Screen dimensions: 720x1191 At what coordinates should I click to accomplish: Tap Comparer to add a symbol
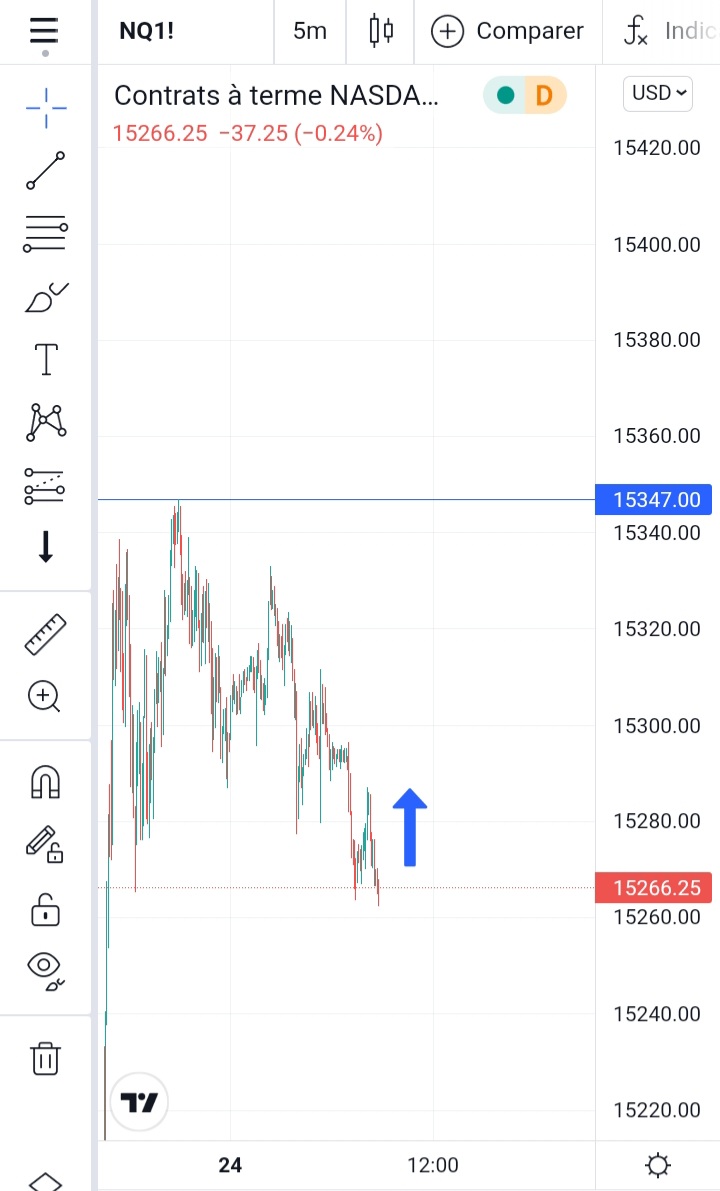coord(507,31)
